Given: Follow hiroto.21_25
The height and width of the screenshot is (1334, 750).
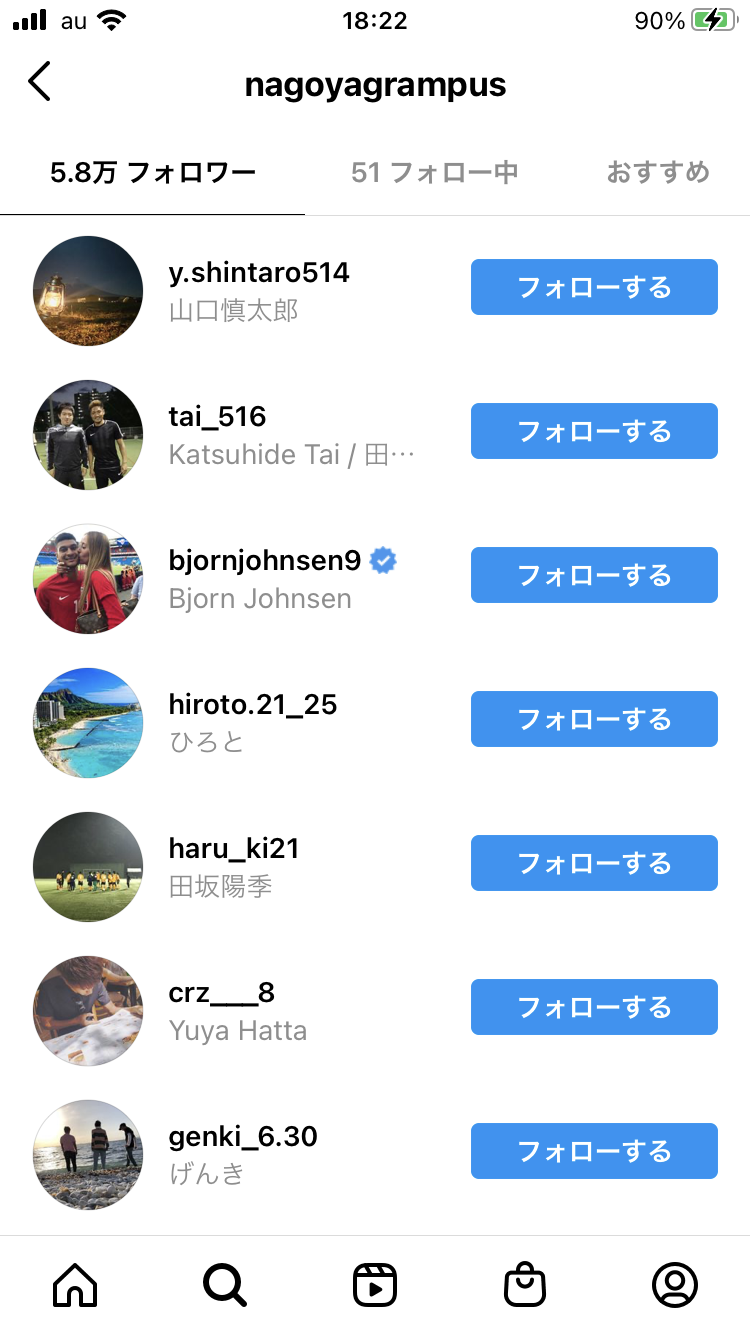Looking at the screenshot, I should (x=594, y=720).
